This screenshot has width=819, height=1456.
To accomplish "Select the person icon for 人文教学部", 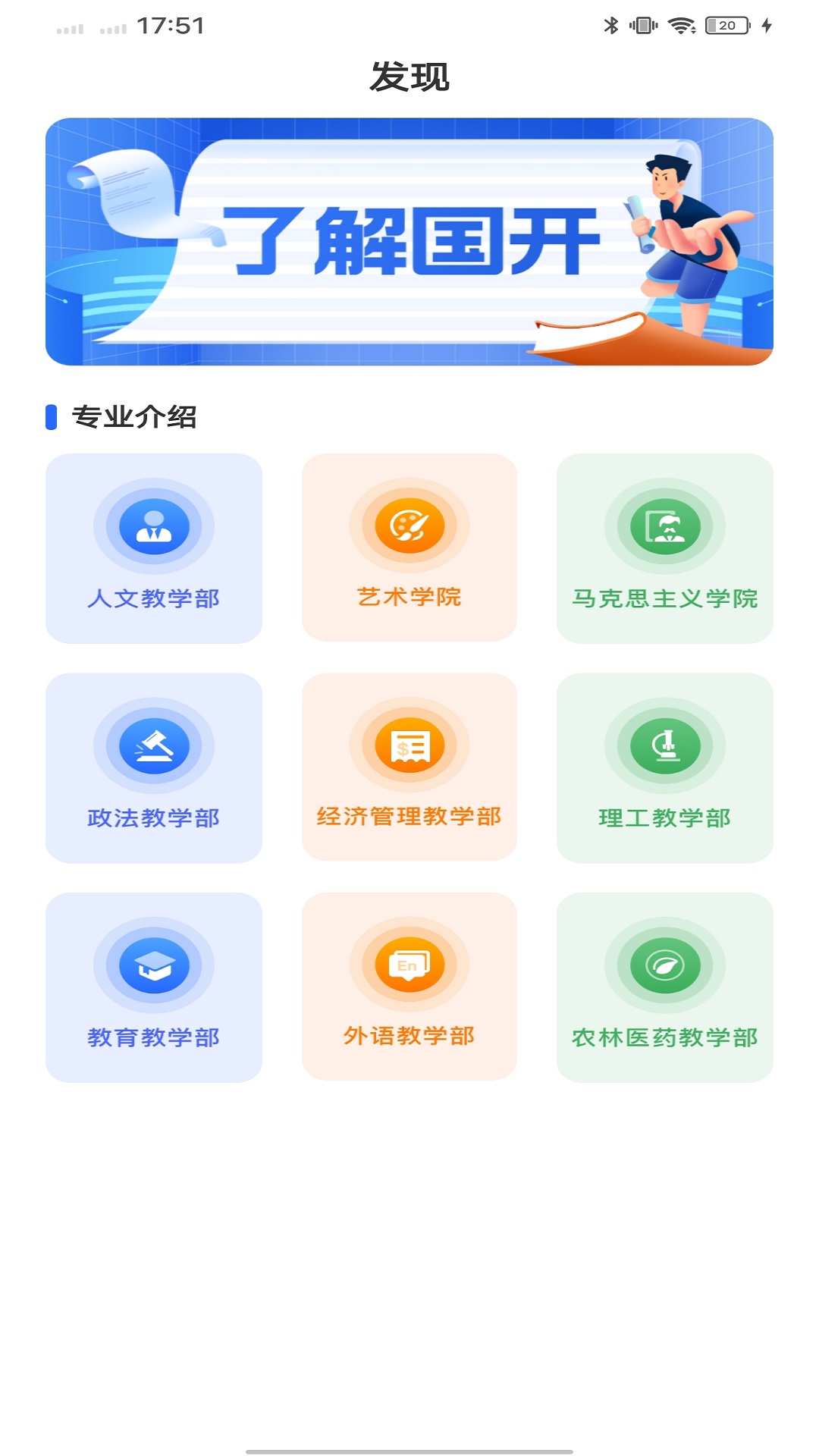I will tap(153, 527).
